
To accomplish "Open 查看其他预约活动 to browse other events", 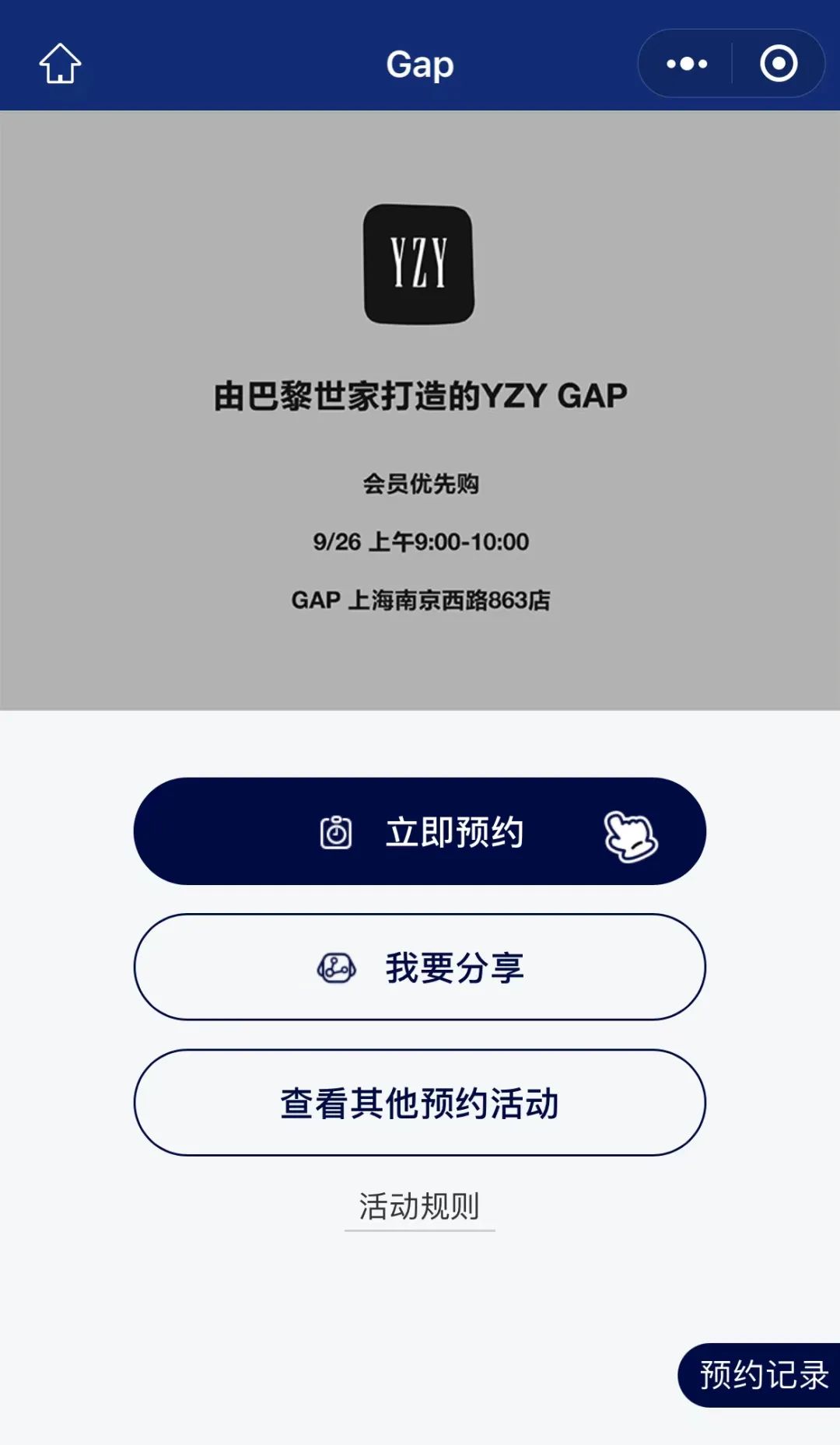I will click(420, 1102).
